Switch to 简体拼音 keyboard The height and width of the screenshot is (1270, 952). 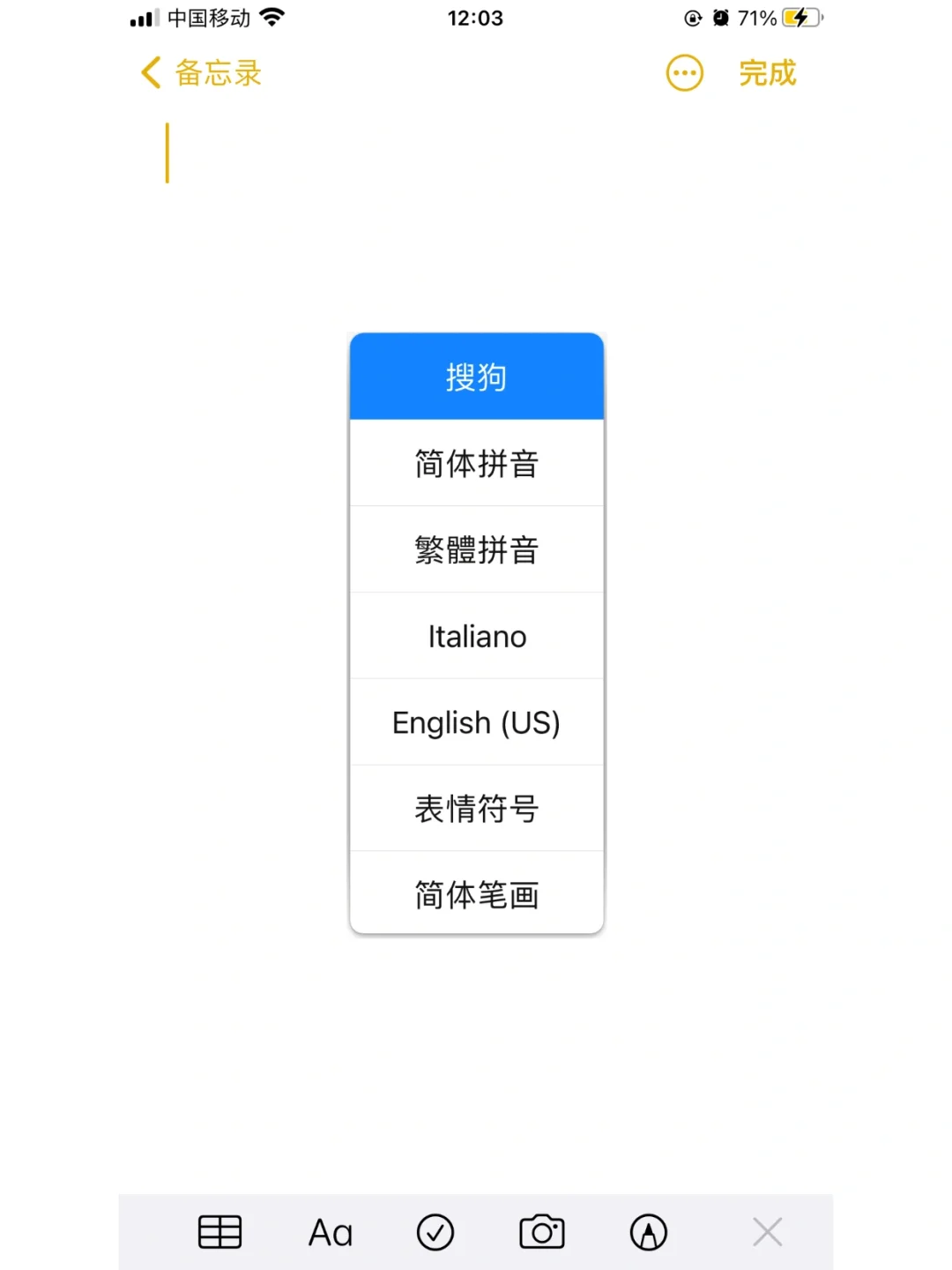coord(476,463)
